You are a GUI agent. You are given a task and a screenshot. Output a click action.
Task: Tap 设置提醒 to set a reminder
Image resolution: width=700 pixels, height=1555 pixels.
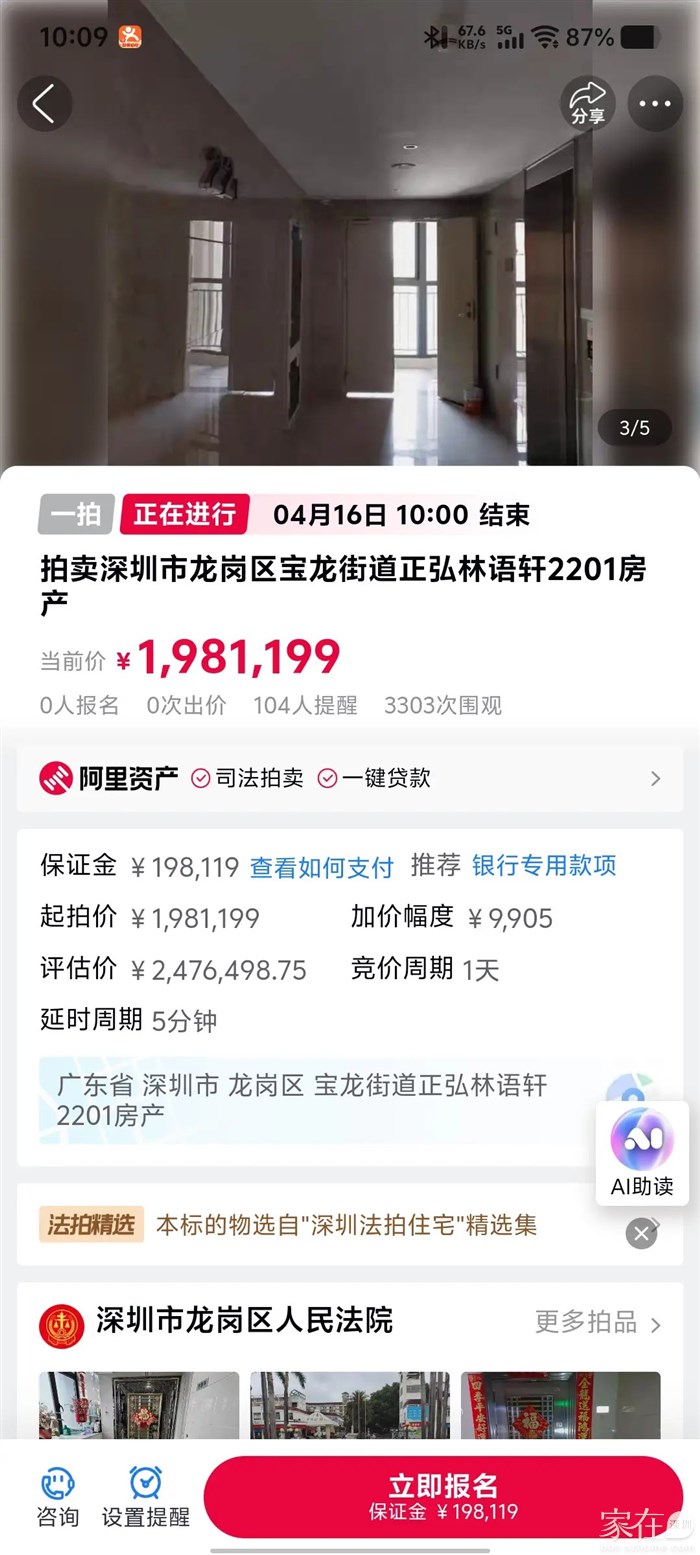(146, 1497)
